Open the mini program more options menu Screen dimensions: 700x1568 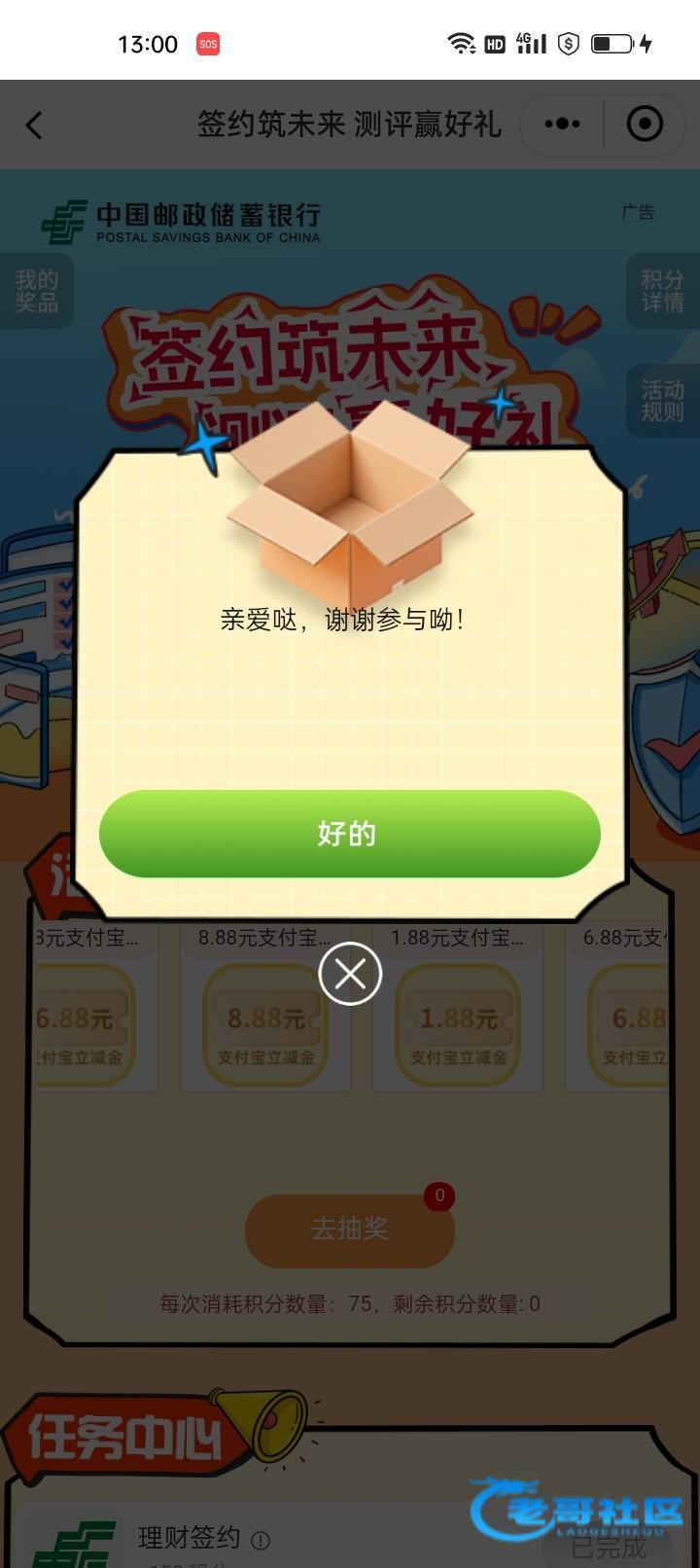pyautogui.click(x=562, y=125)
